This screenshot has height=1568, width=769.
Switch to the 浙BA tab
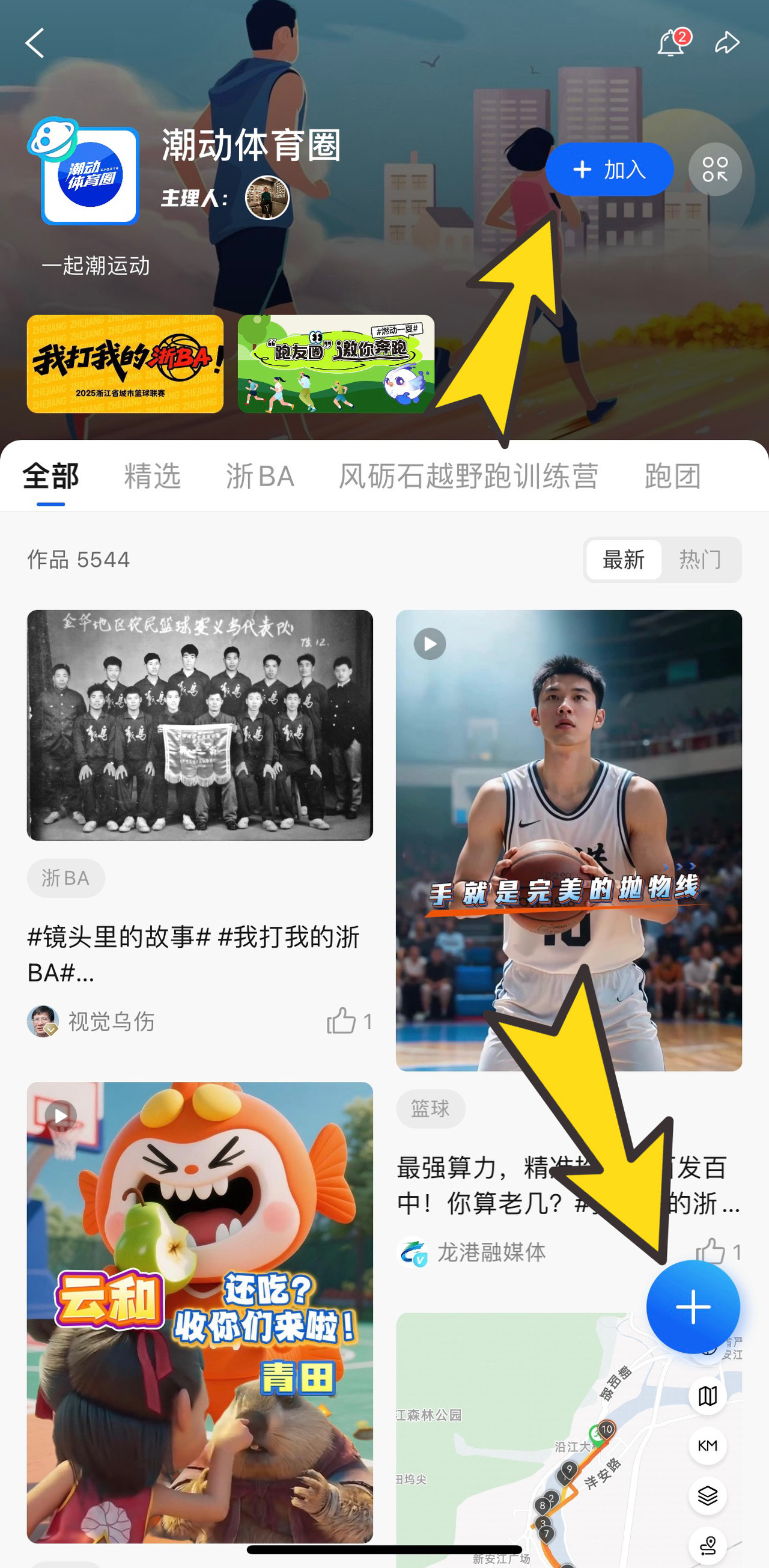coord(260,476)
